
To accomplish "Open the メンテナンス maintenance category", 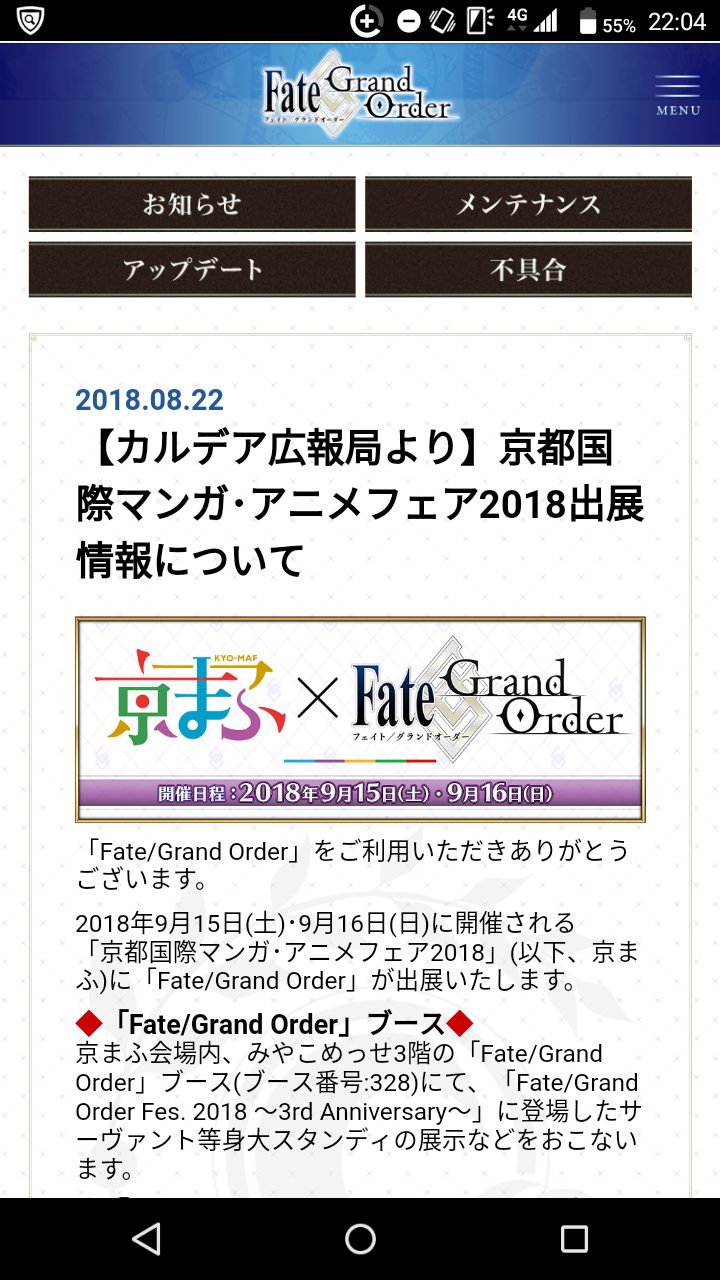I will click(x=528, y=204).
